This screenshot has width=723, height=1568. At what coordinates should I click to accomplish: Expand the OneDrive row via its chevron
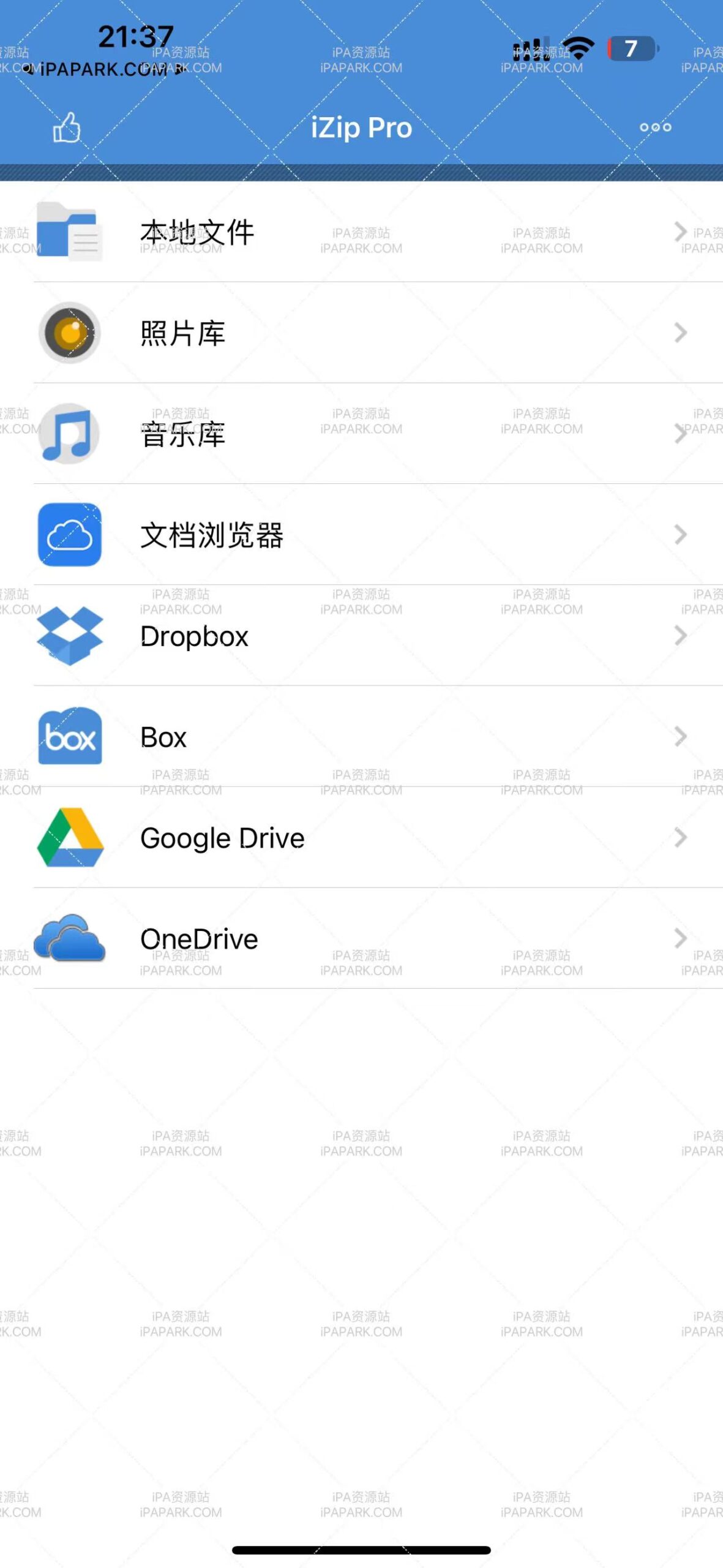680,938
